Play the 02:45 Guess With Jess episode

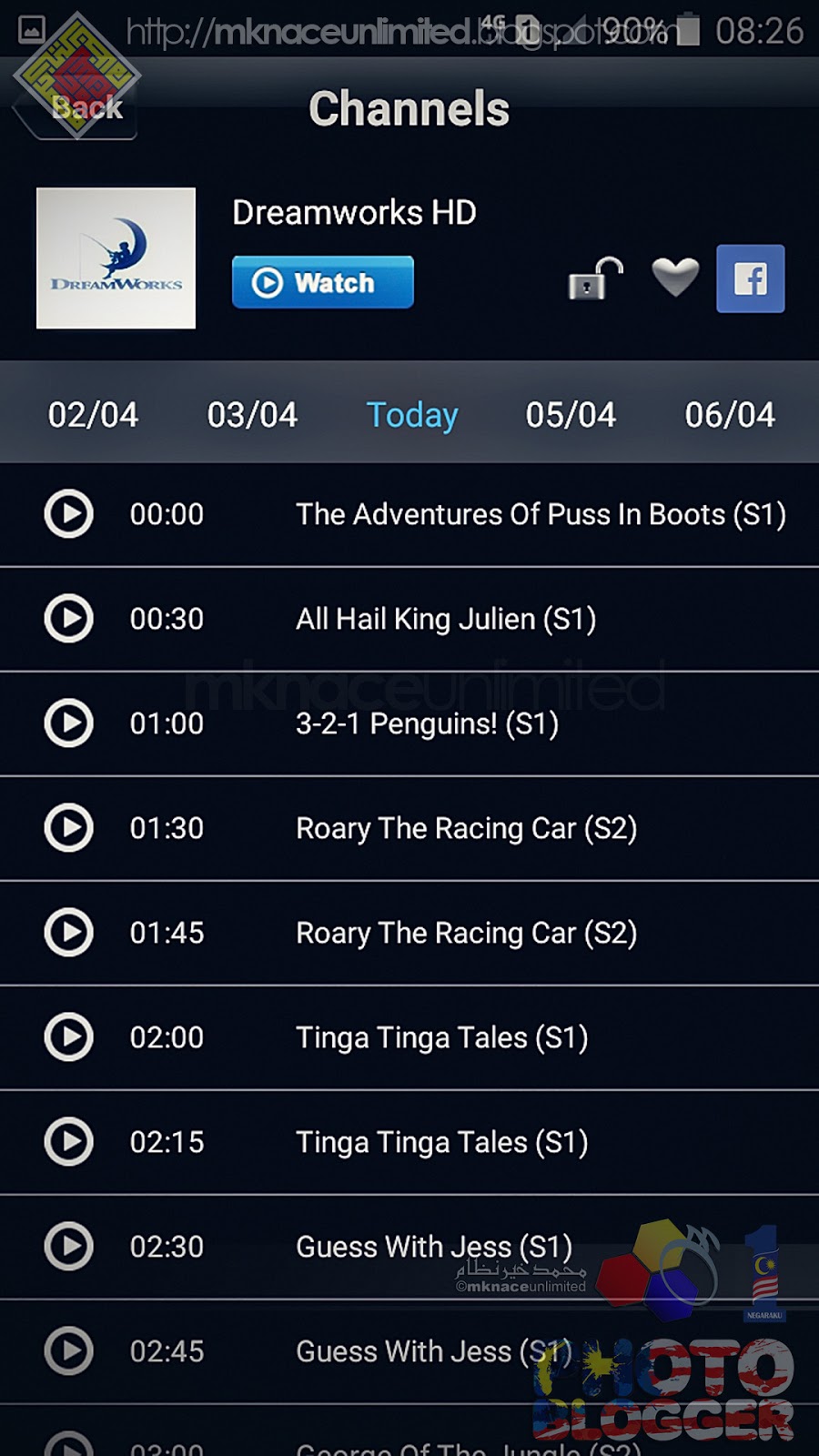point(68,1351)
